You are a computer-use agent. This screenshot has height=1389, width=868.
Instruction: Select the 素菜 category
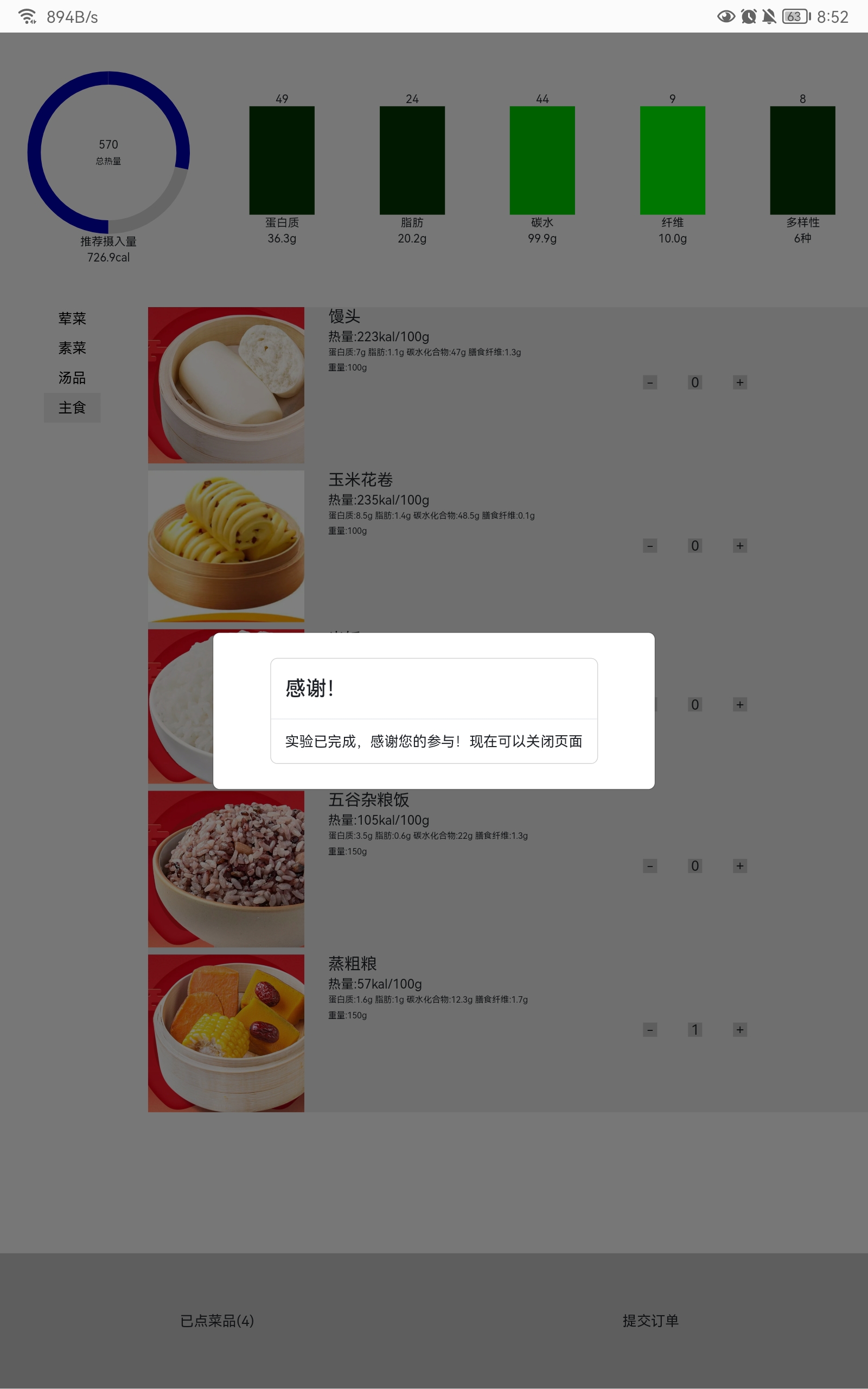72,348
